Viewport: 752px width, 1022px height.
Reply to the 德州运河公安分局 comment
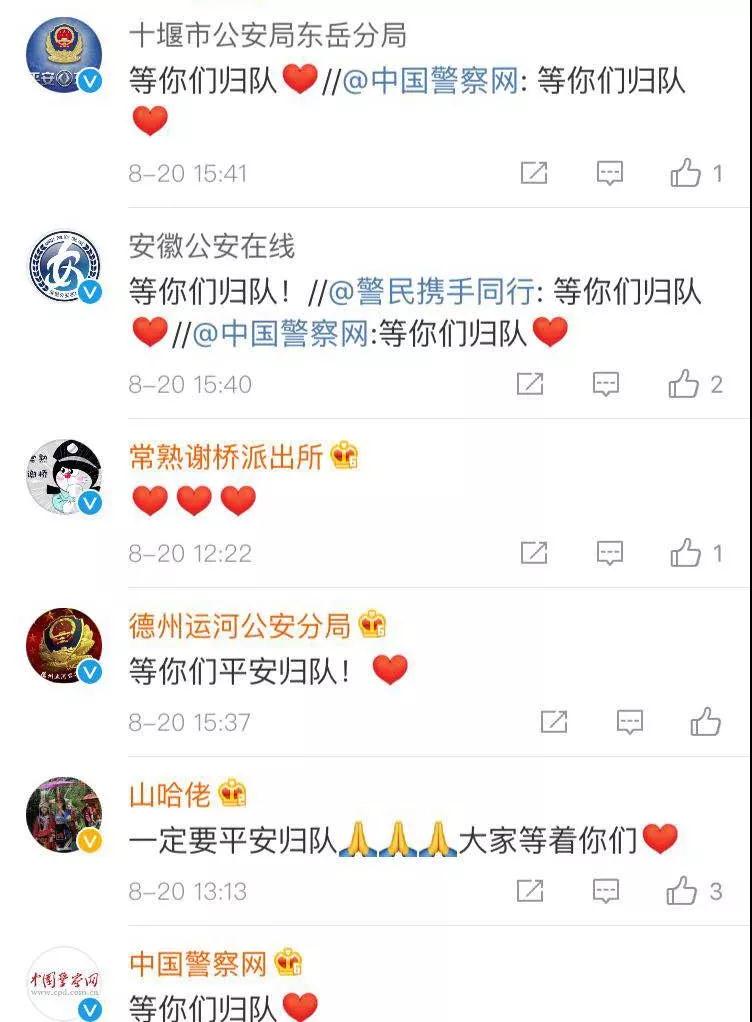629,722
